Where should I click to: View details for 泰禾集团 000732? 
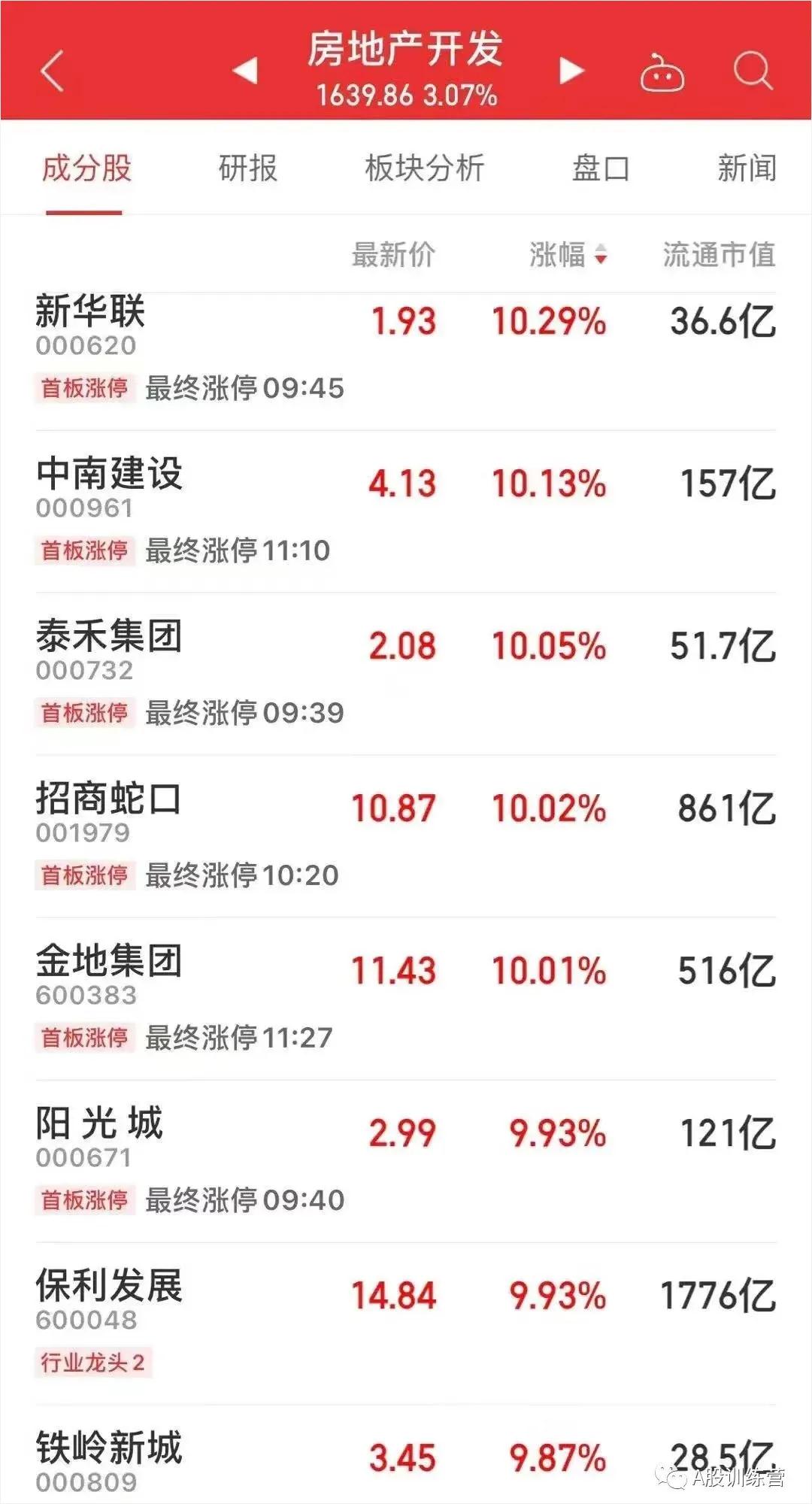pos(406,674)
